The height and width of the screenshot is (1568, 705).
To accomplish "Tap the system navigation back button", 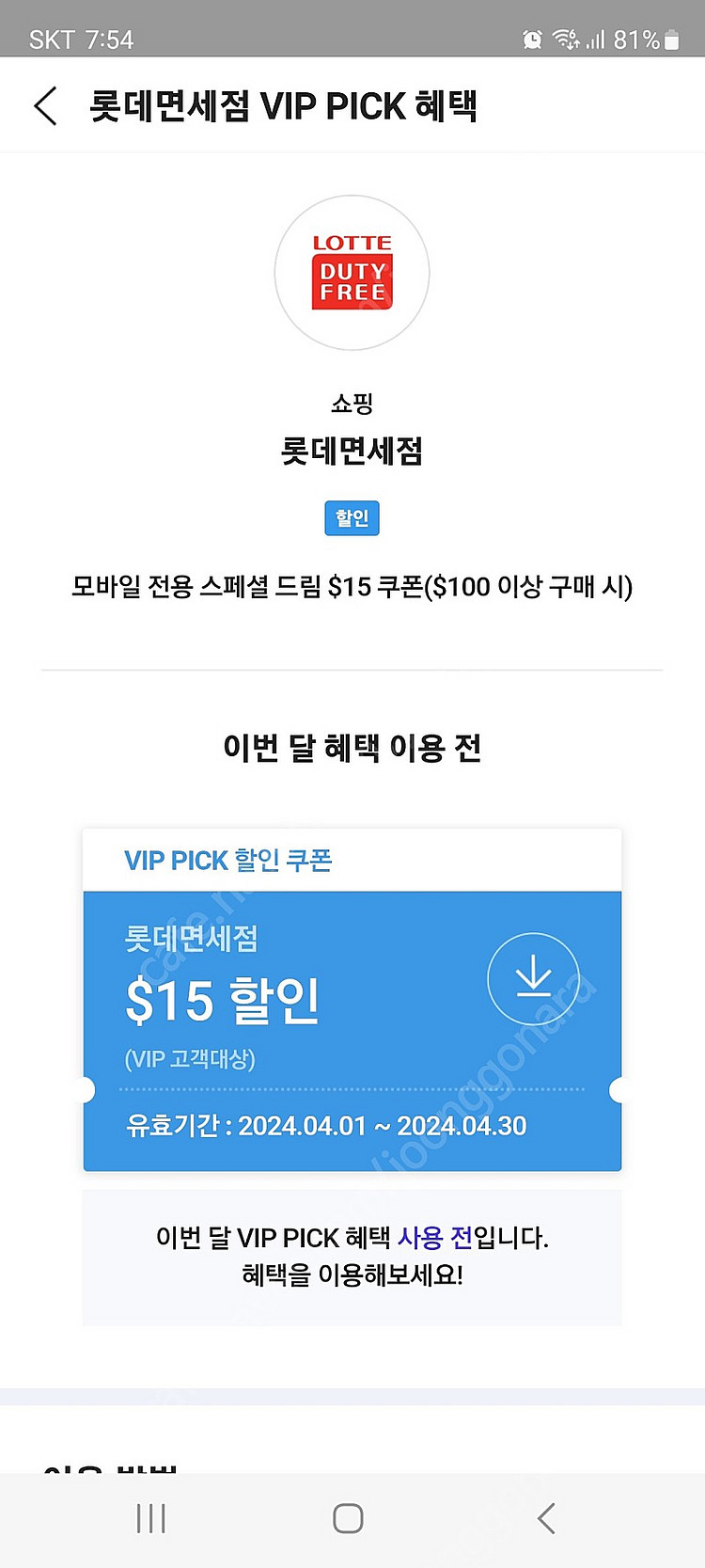I will click(546, 1518).
